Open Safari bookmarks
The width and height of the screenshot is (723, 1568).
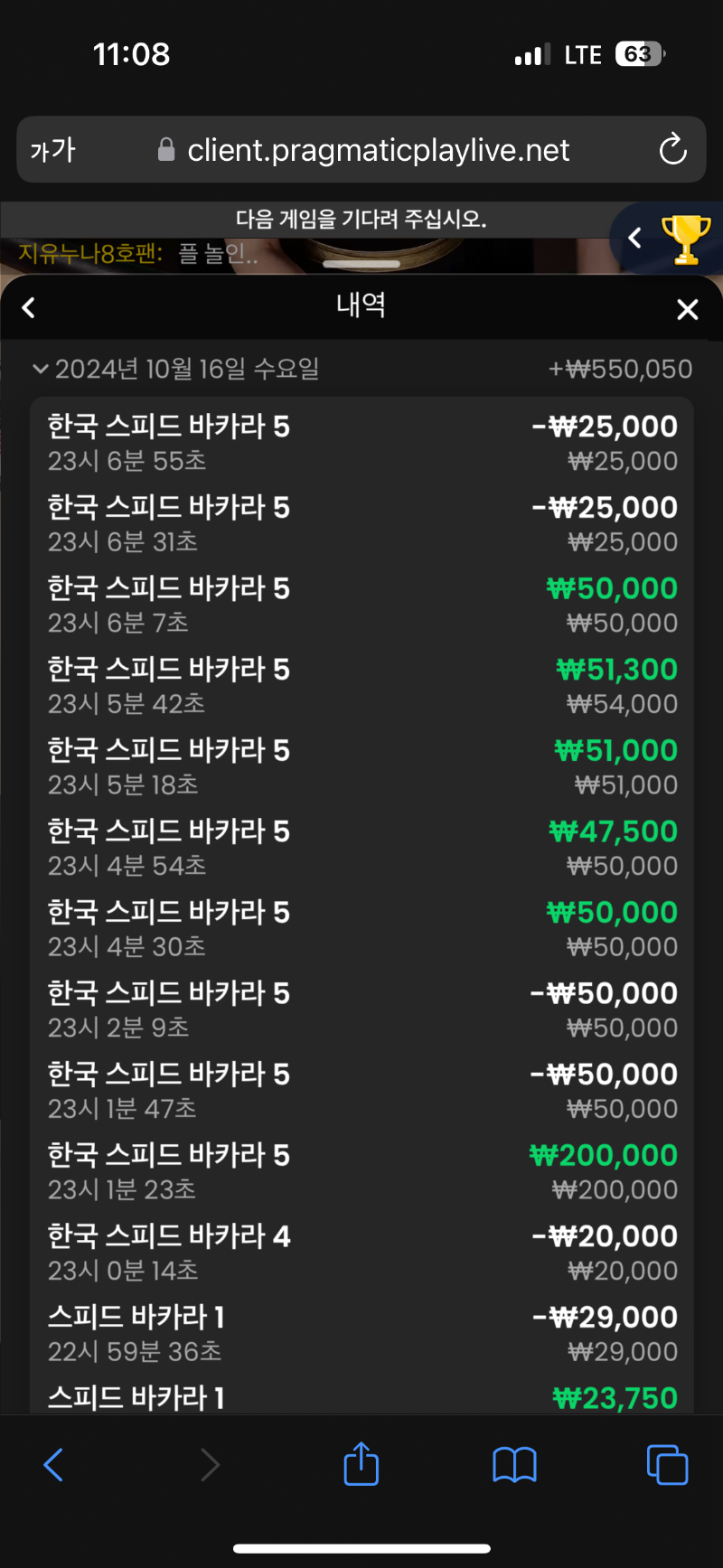(514, 1465)
